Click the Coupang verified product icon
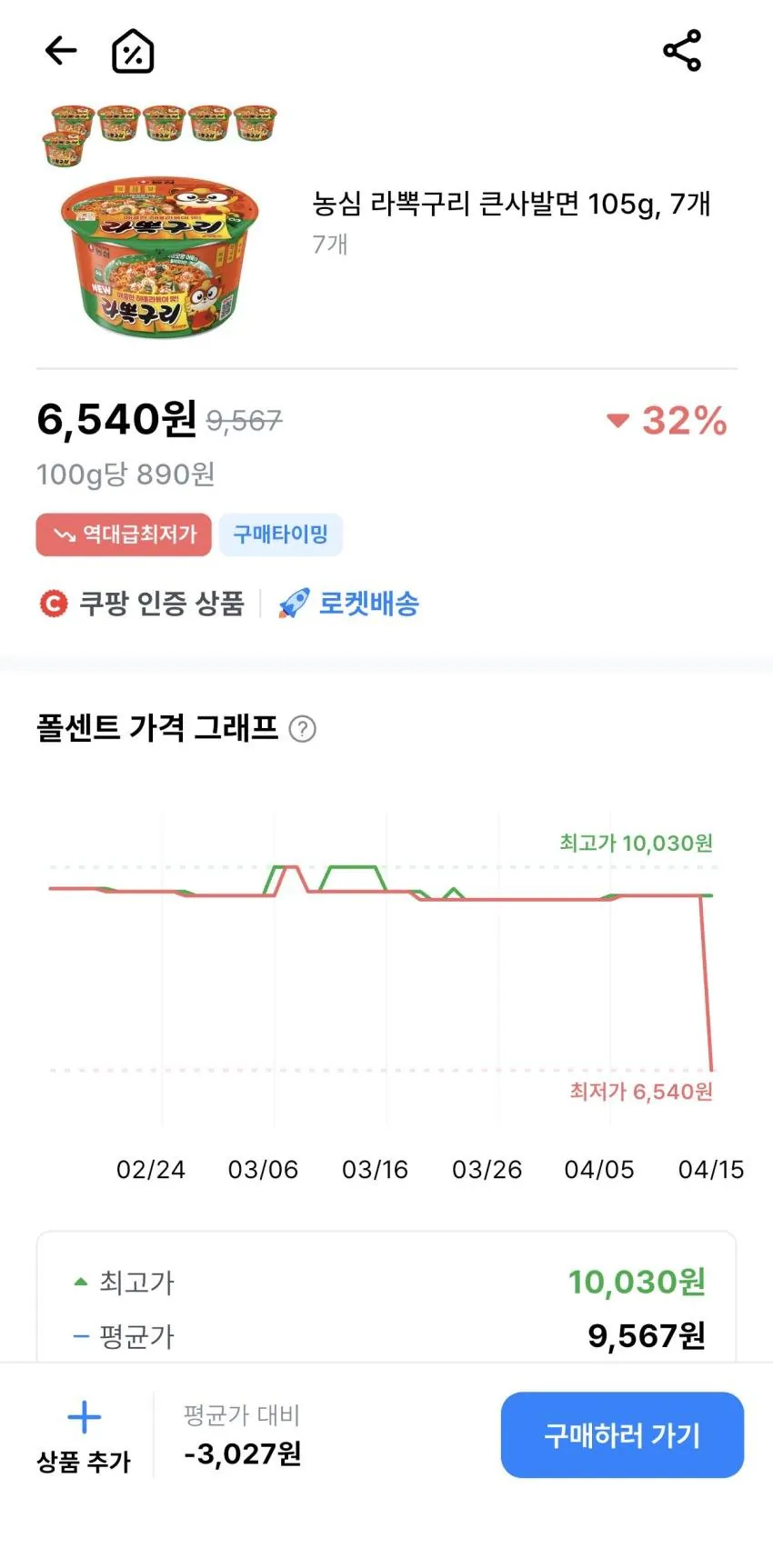Viewport: 773px width, 1568px height. (52, 603)
